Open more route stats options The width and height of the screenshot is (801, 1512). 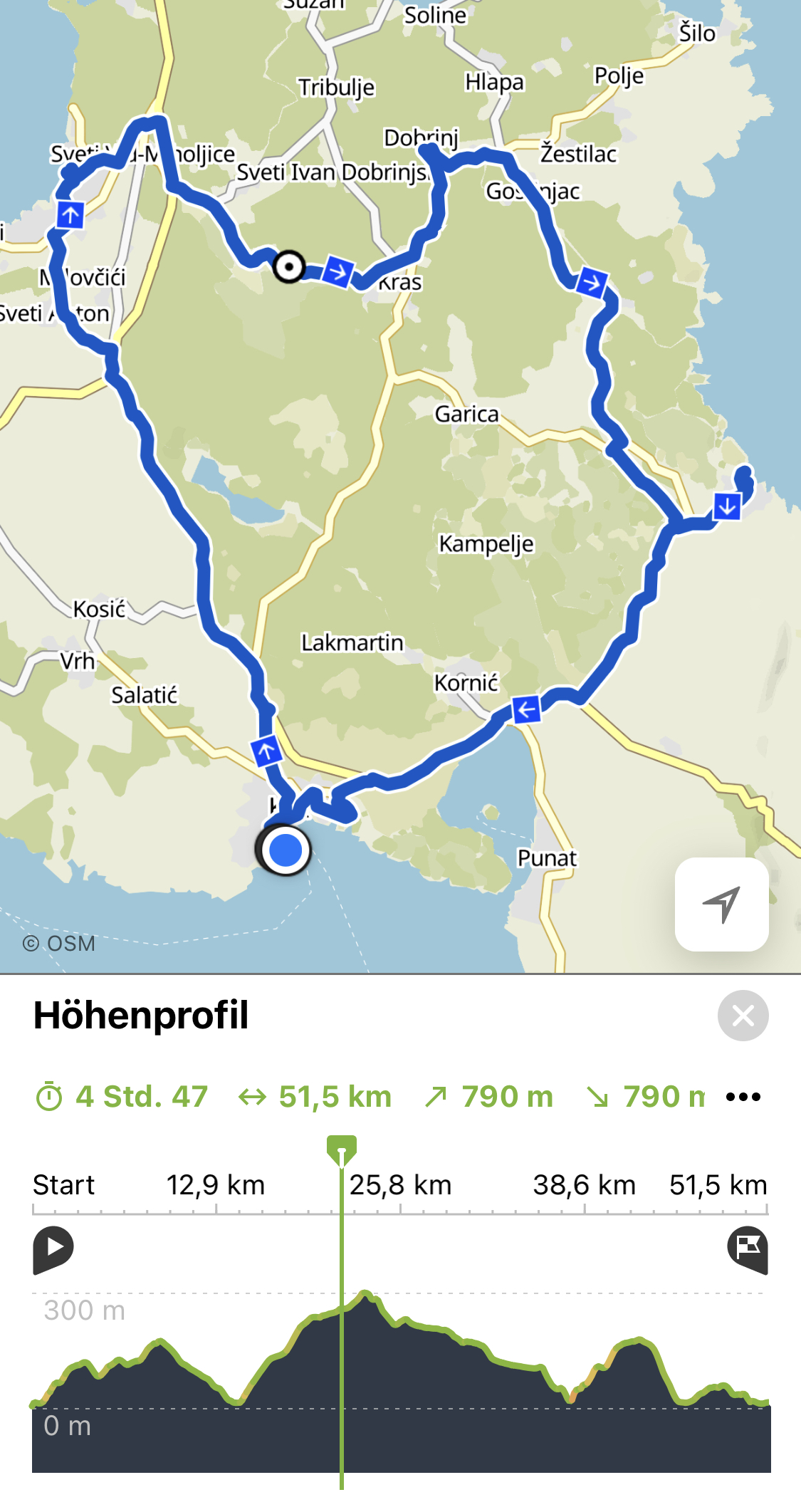pos(743,1097)
